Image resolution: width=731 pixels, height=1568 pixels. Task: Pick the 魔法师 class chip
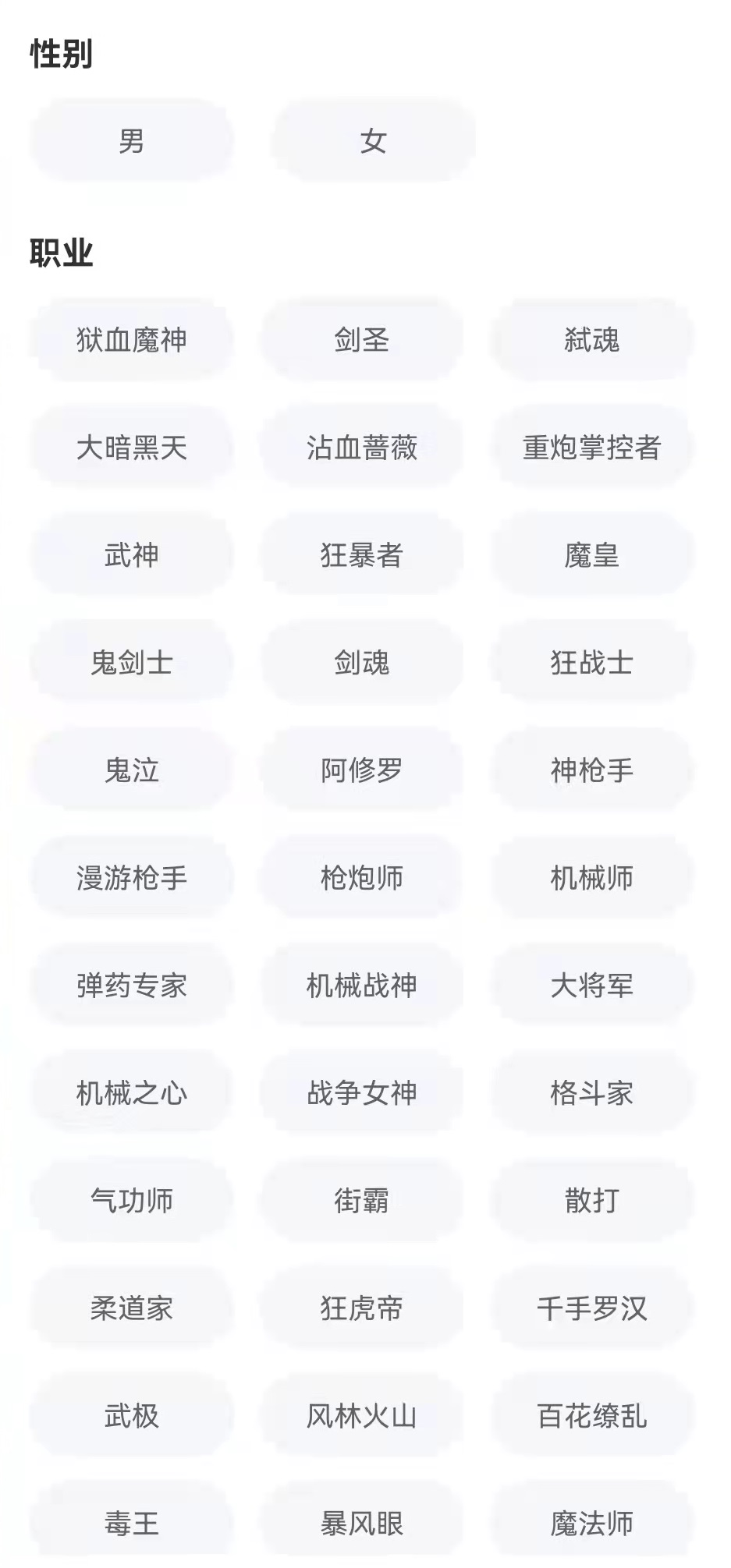click(591, 1524)
